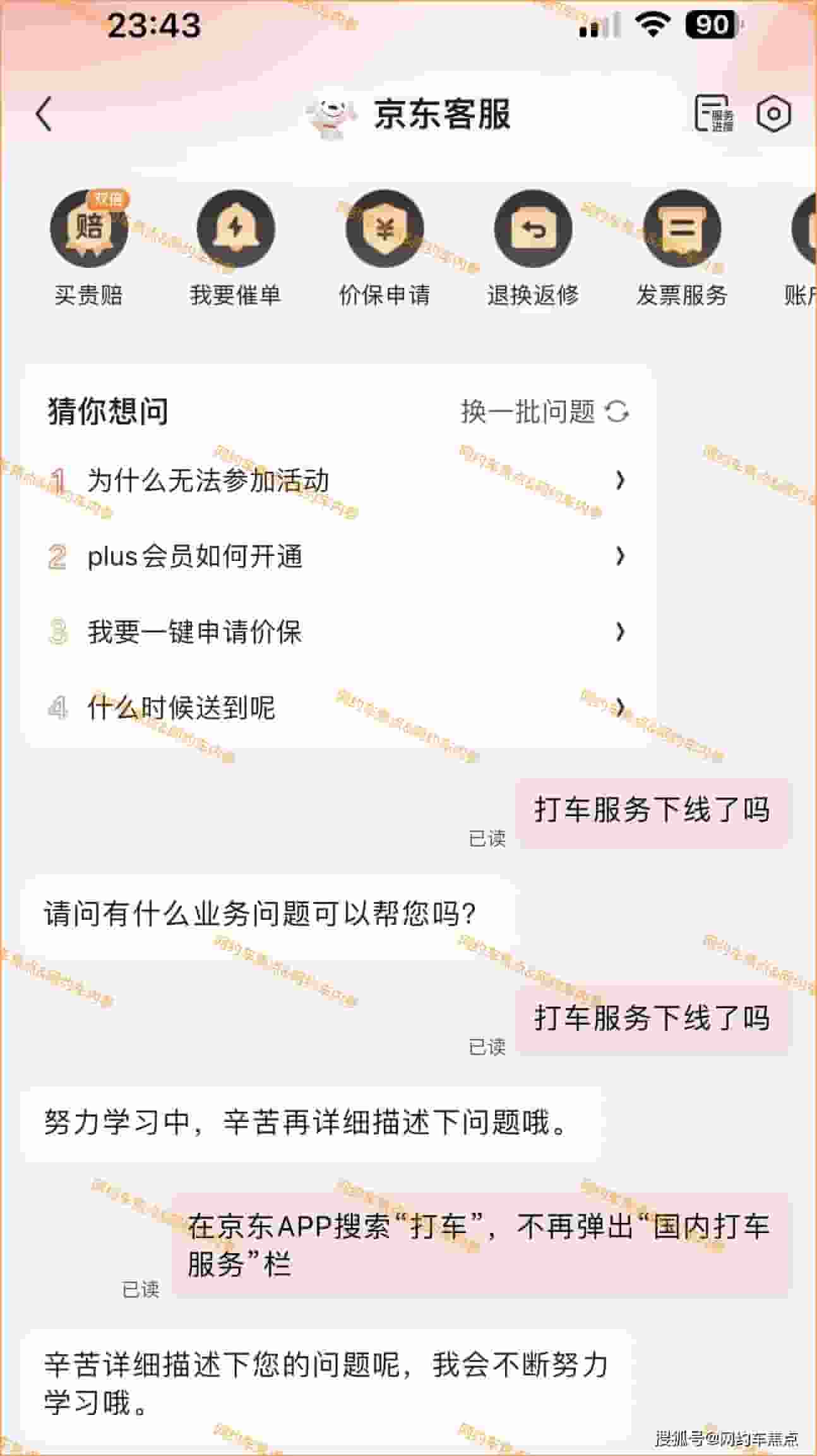Viewport: 817px width, 1456px height.
Task: Open 价保申请 shortcut
Action: pyautogui.click(x=384, y=248)
